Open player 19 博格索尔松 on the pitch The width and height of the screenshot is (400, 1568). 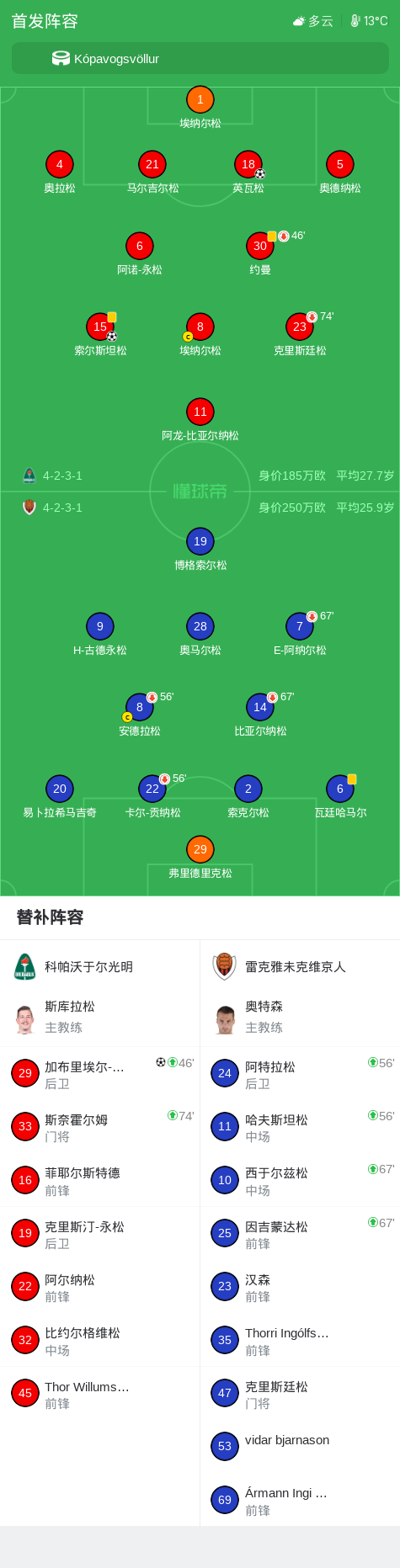[200, 550]
